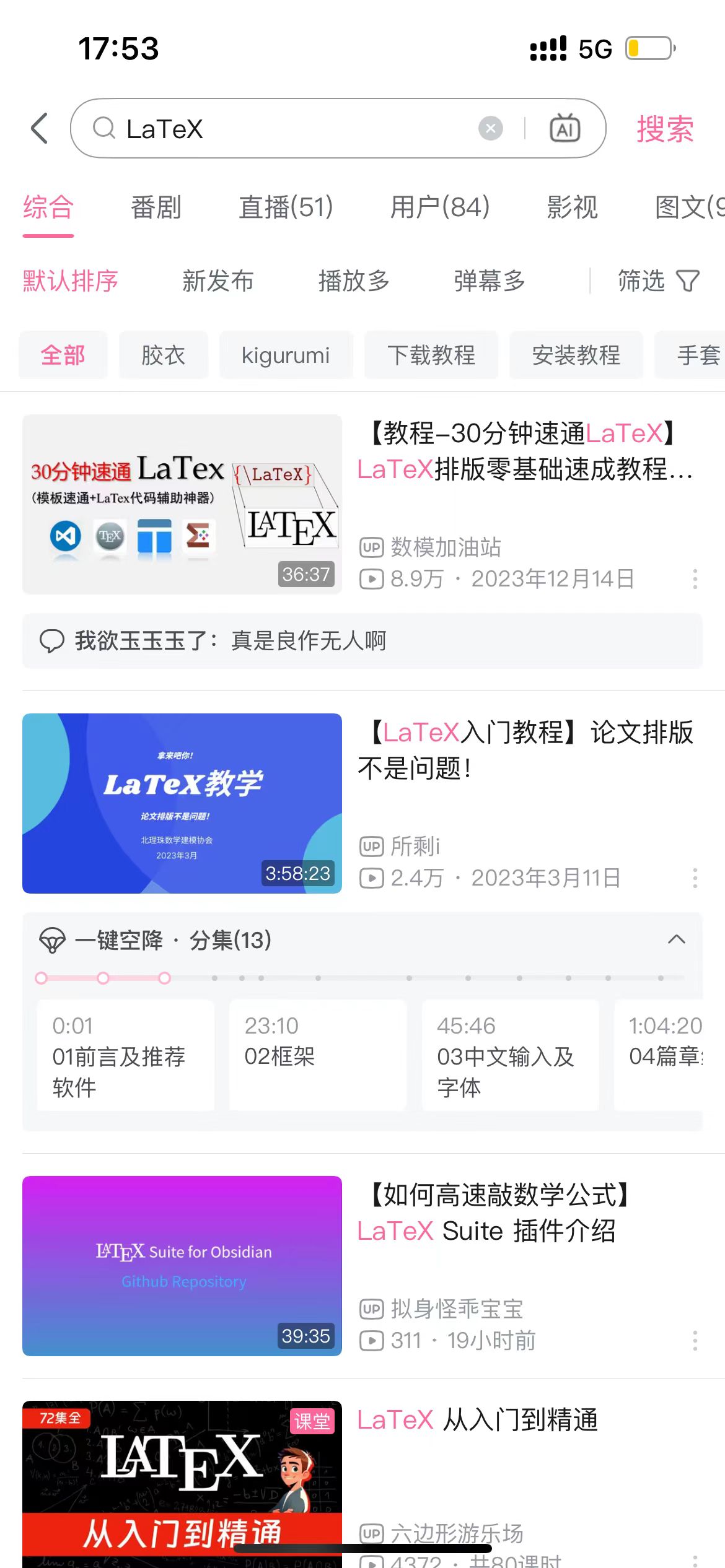Select the 胶衣 filter chip

tap(163, 355)
